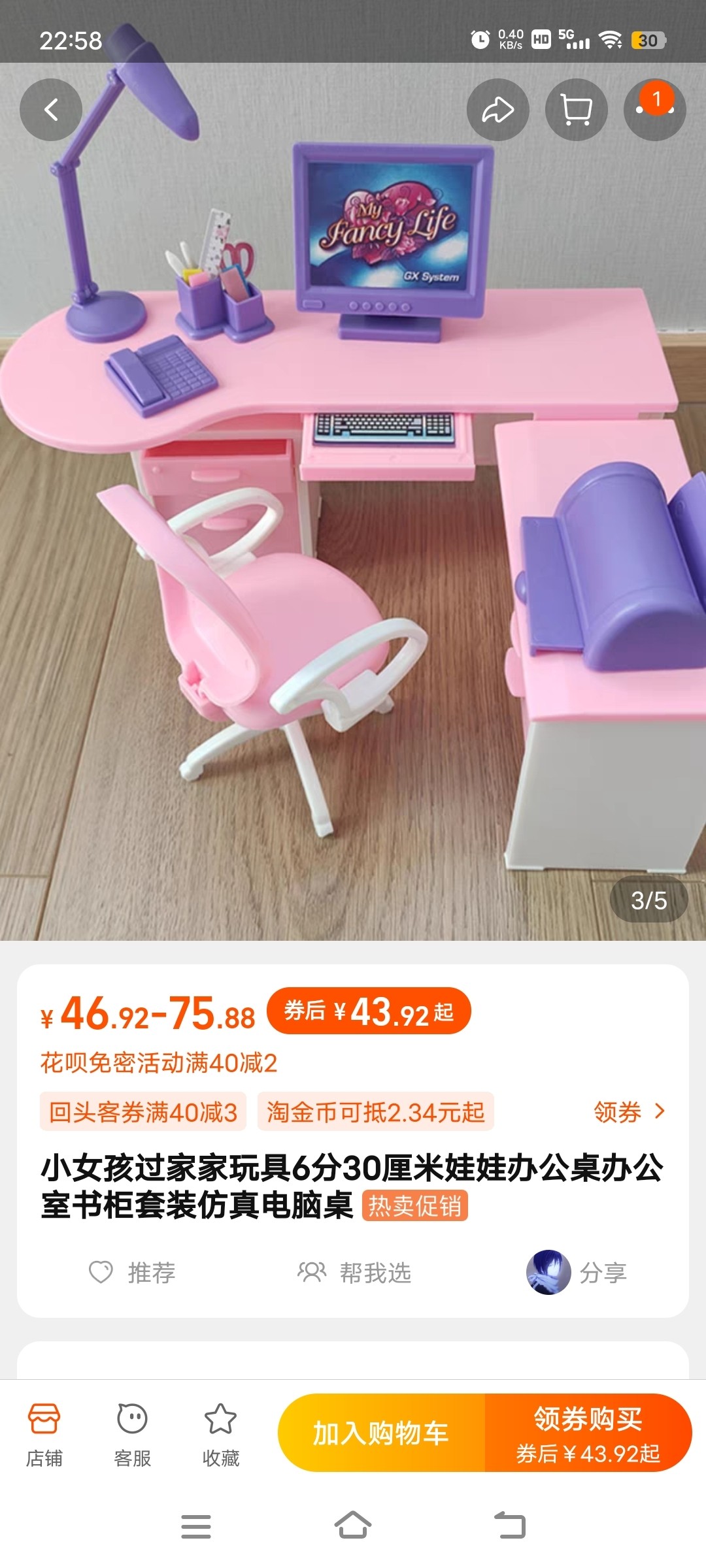The image size is (706, 1568).
Task: Tap 分享 next to the avatar
Action: (603, 1272)
